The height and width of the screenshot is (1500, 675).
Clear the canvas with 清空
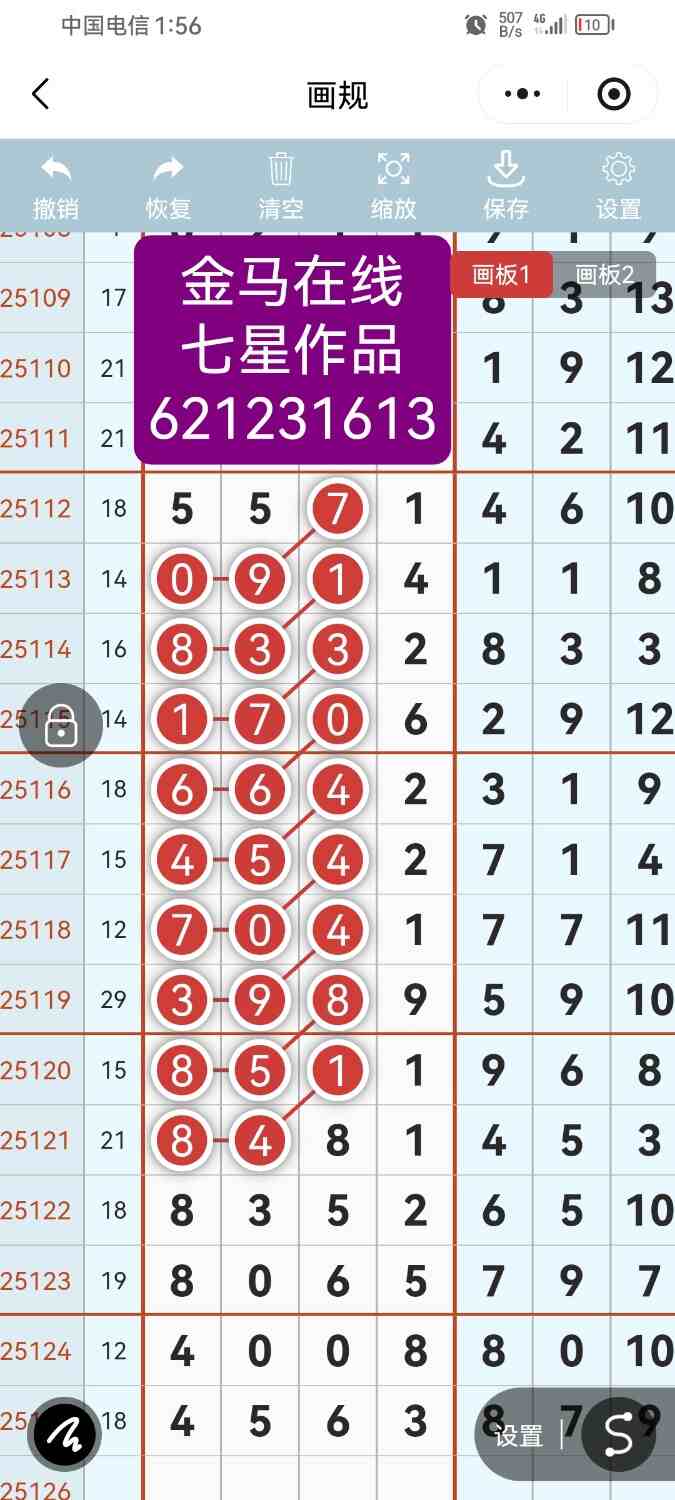click(x=281, y=186)
